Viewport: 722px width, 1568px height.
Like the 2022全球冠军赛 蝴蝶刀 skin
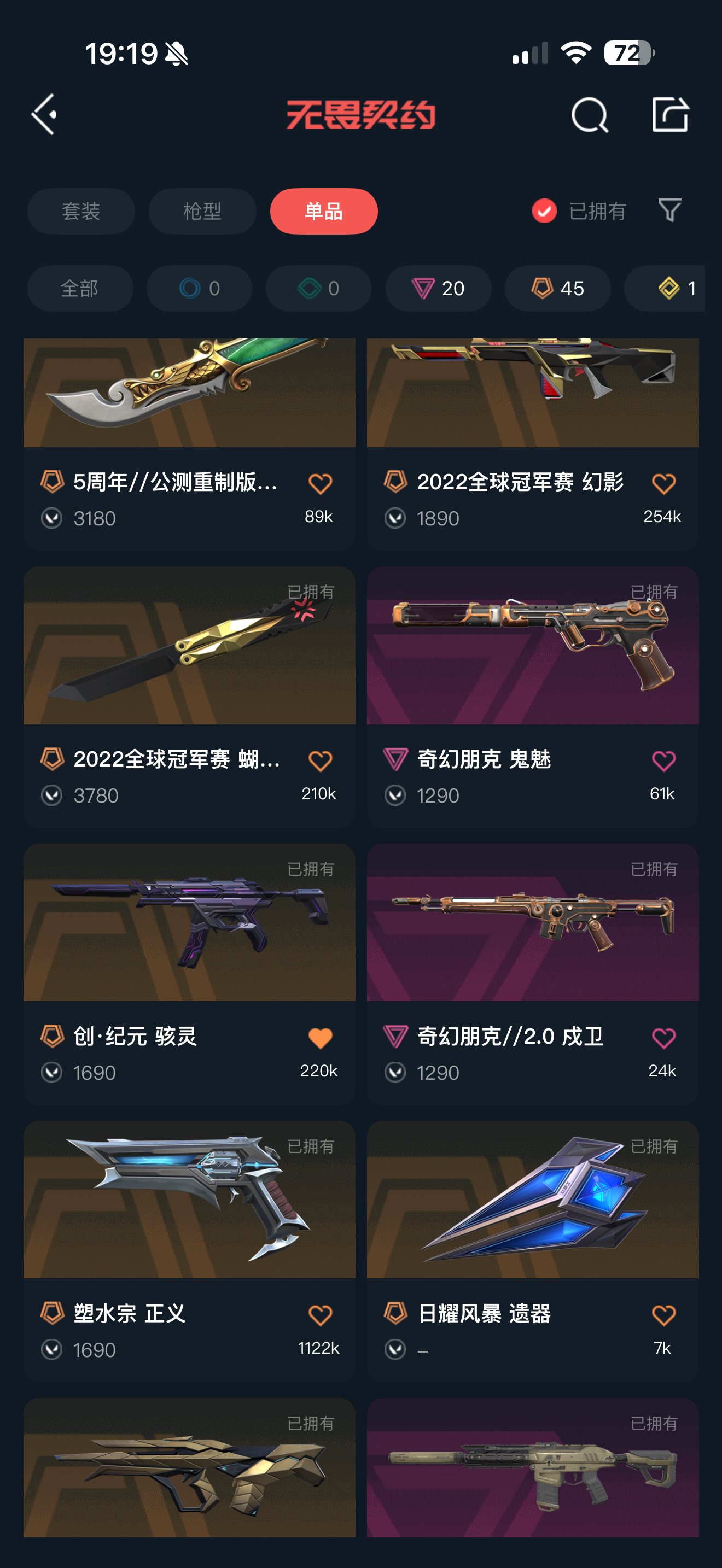(x=320, y=761)
